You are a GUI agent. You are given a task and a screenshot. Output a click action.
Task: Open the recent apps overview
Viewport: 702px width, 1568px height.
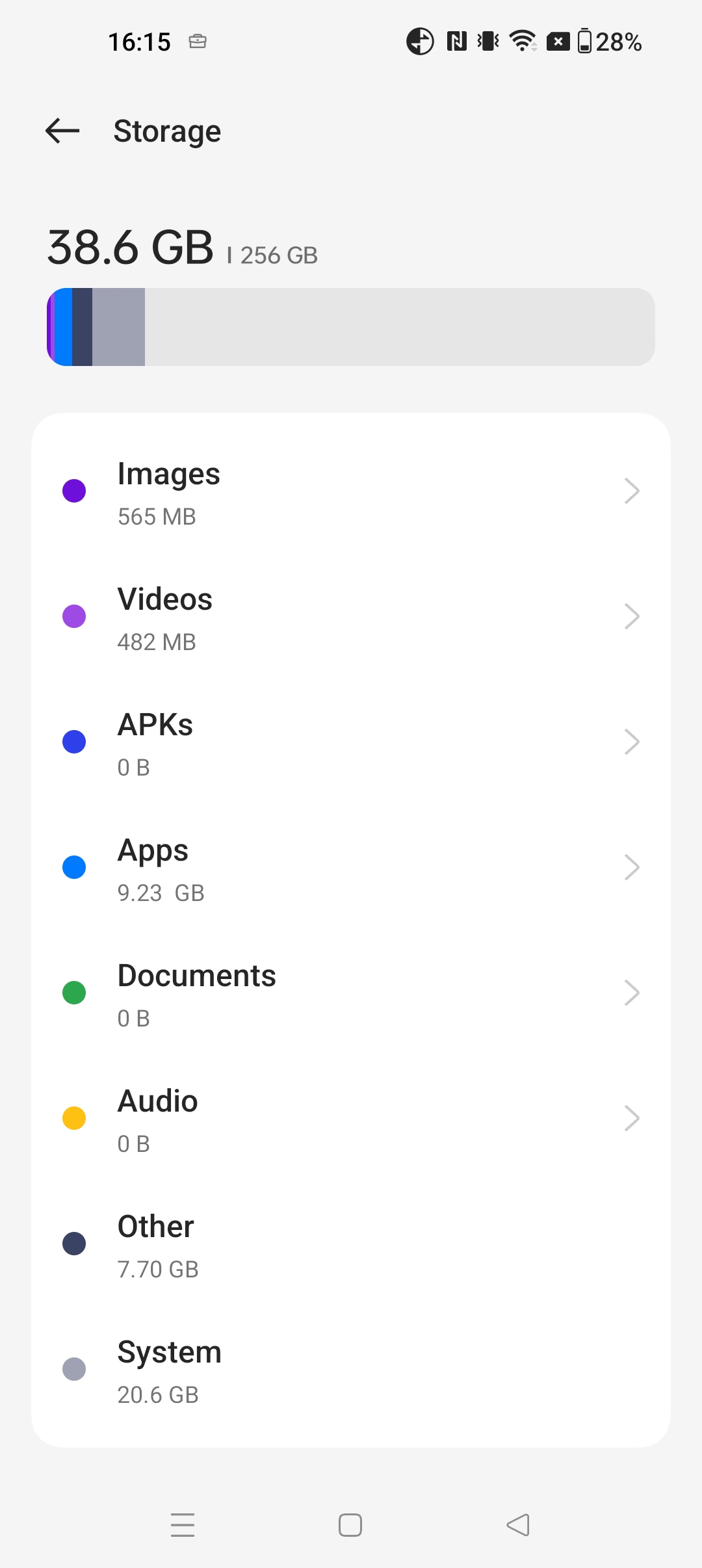[x=183, y=1525]
